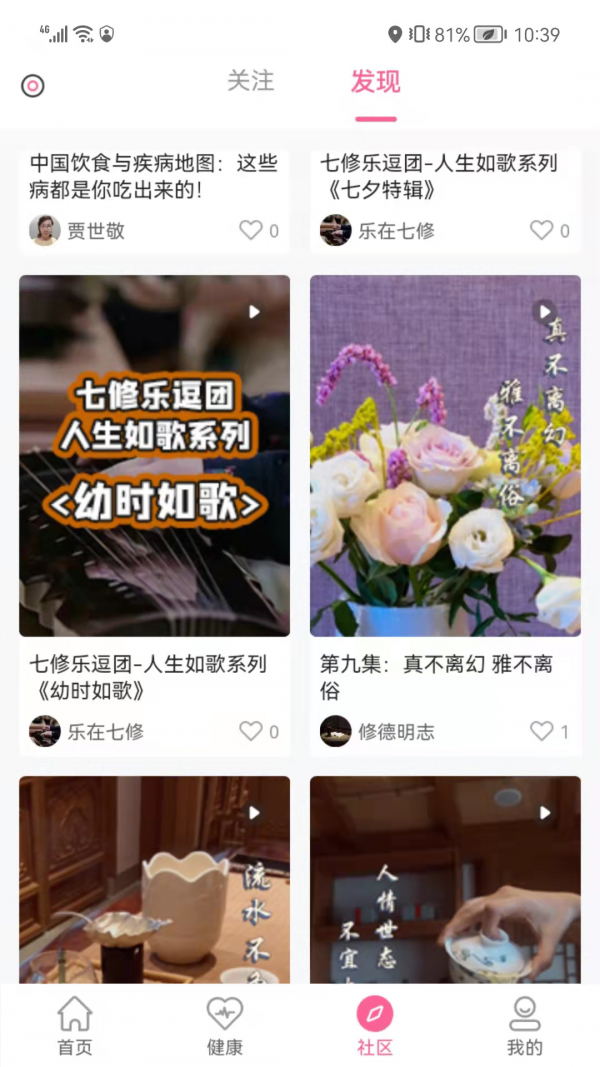The image size is (600, 1067).
Task: Open 修德明志's author profile
Action: pyautogui.click(x=336, y=731)
